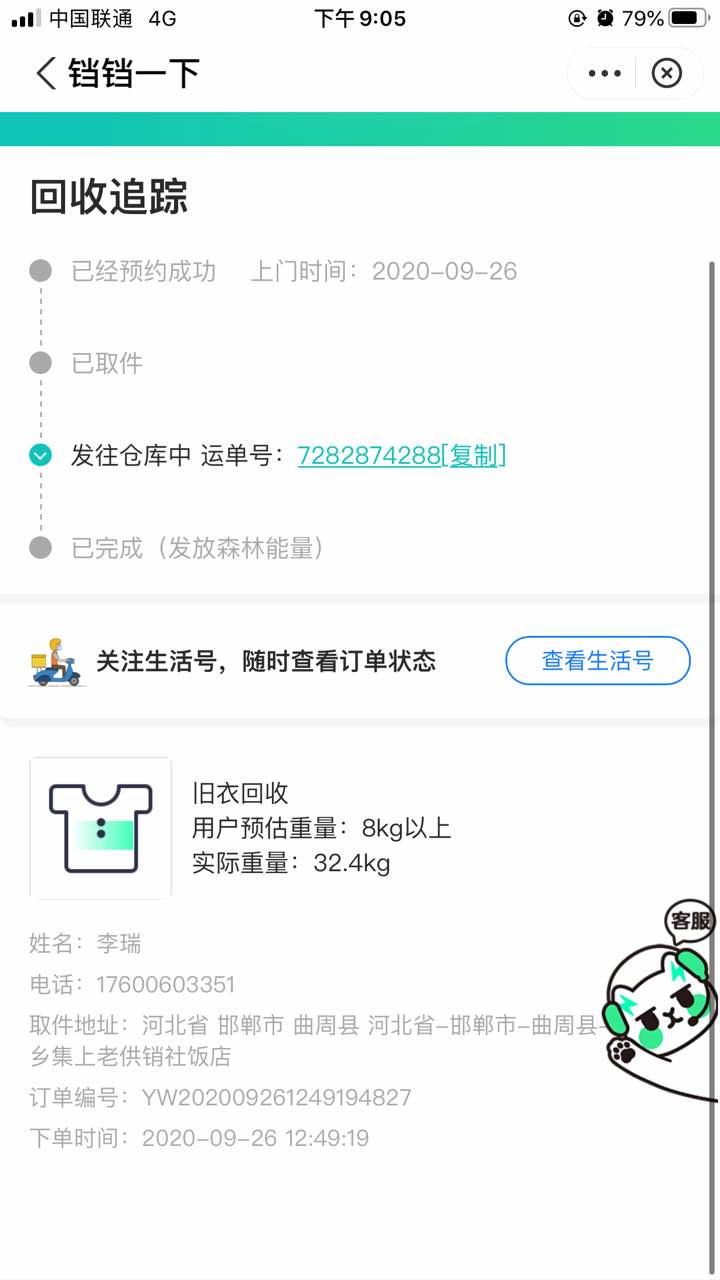720x1280 pixels.
Task: Copy tracking number 7282874288
Action: tap(473, 456)
